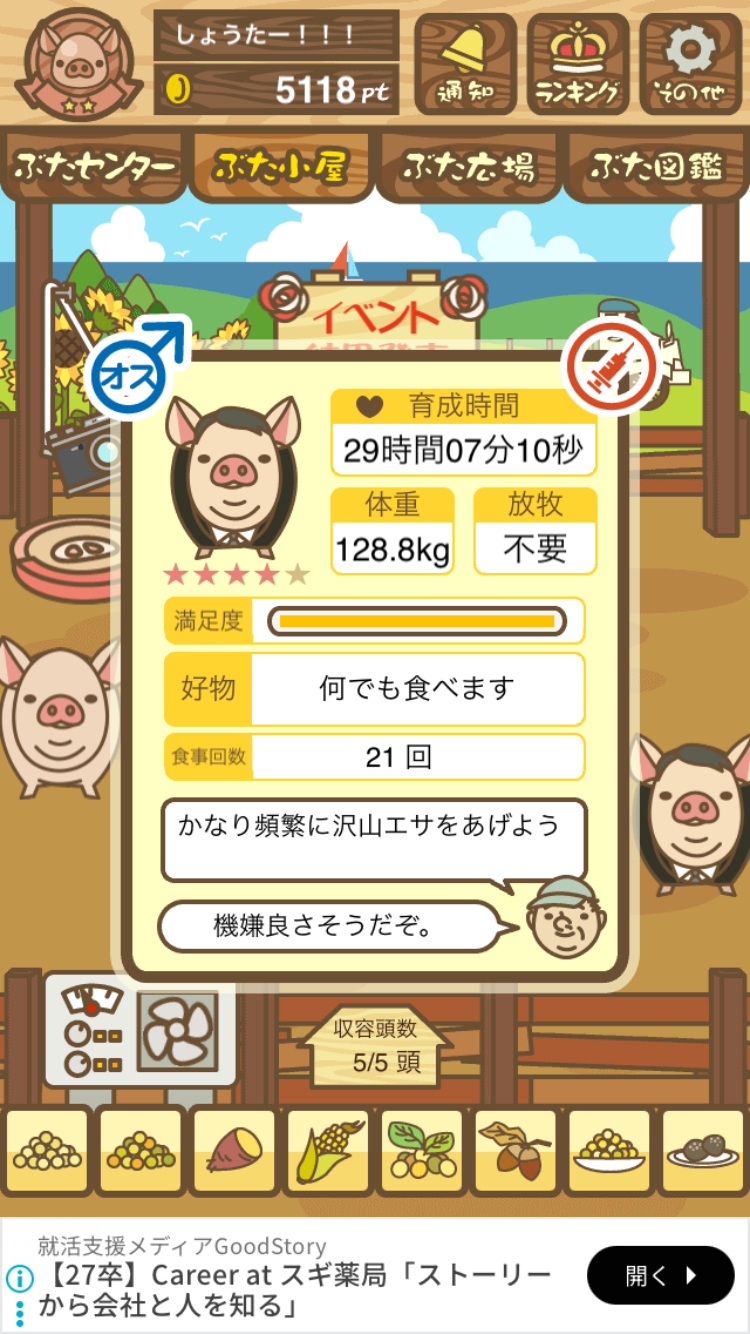Open the 通知 notifications bell
This screenshot has height=1334, width=750.
pos(465,64)
